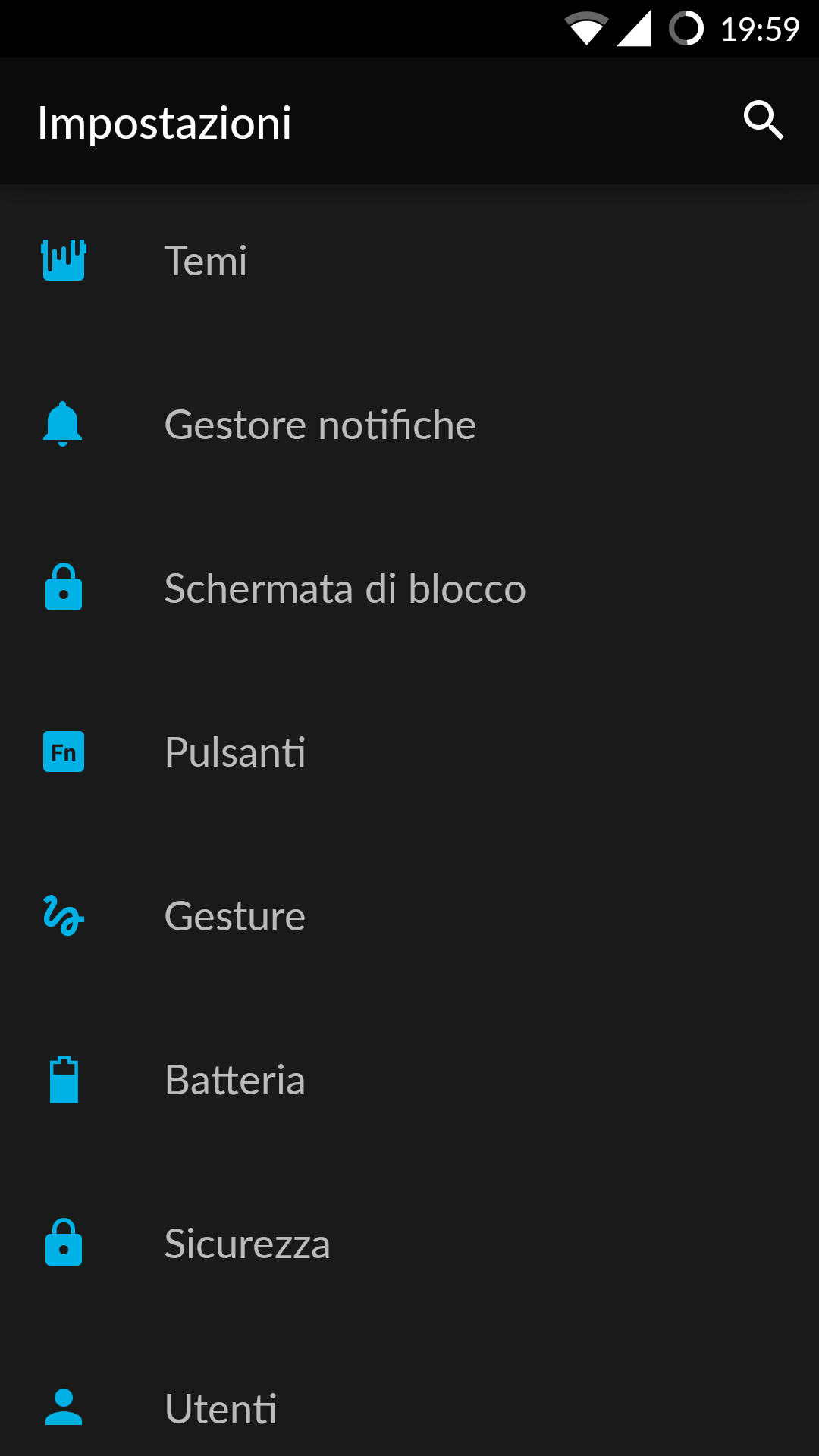Select the Gesture option
The width and height of the screenshot is (819, 1456).
pyautogui.click(x=409, y=916)
